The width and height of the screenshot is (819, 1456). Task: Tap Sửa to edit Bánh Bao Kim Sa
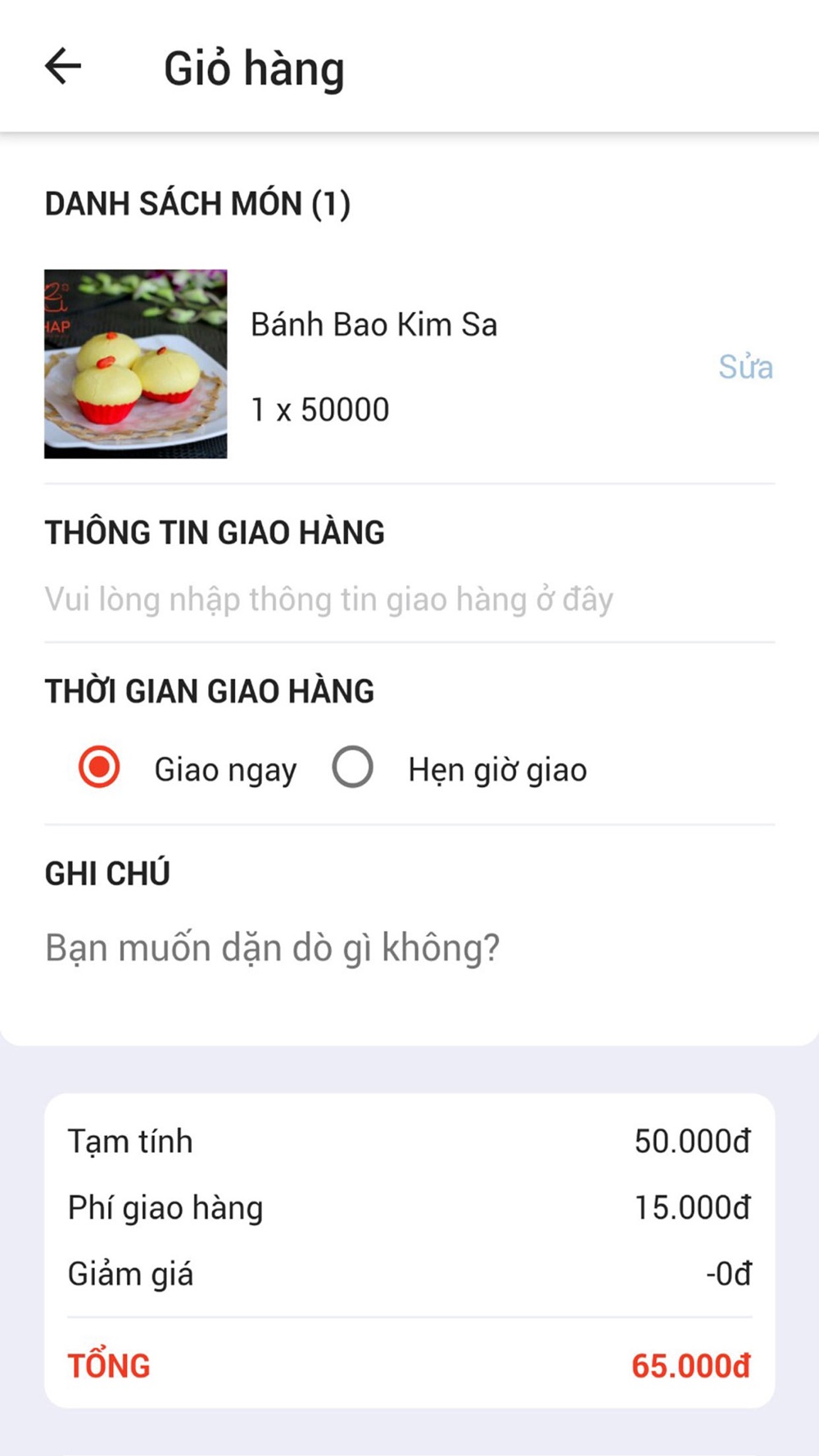[x=745, y=367]
